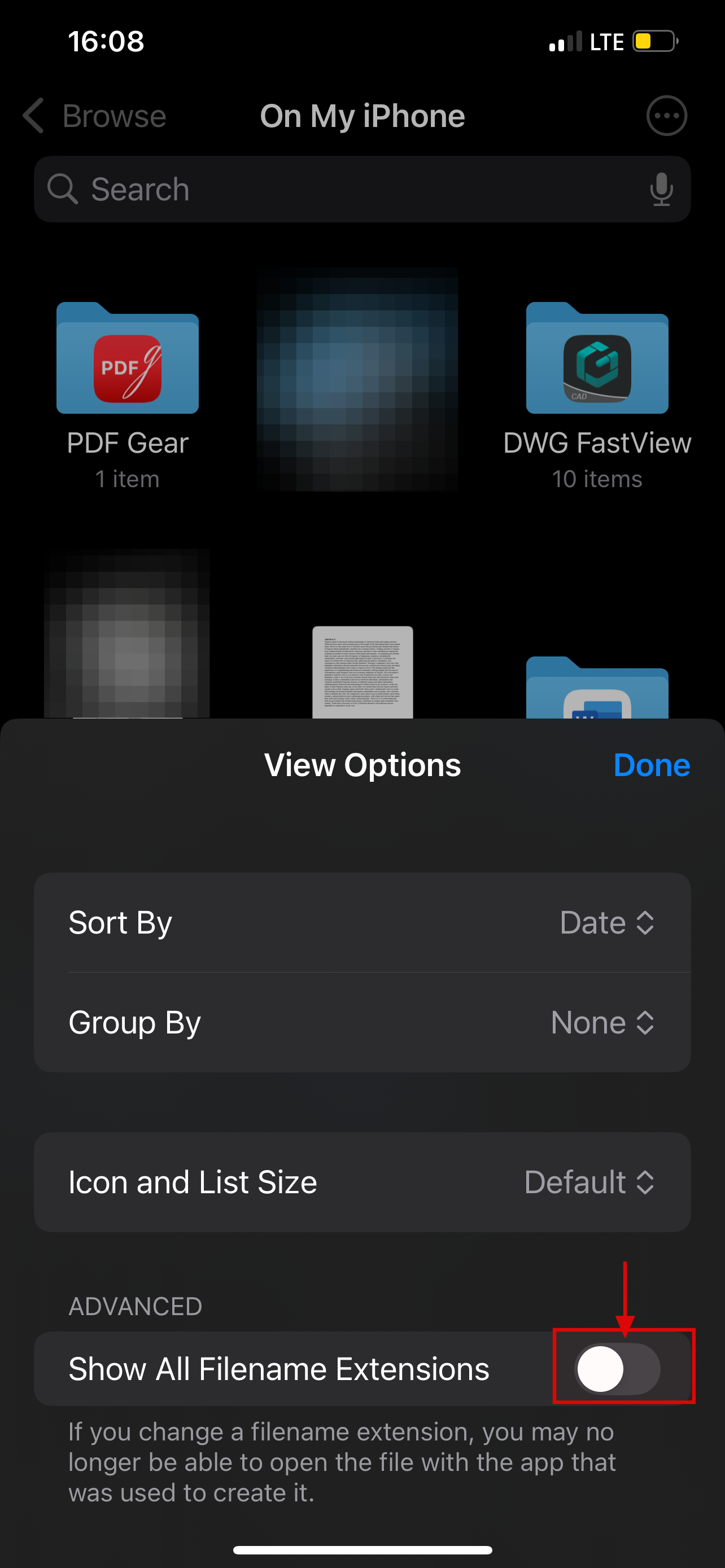
Task: Change the Sort By option
Action: tap(606, 923)
